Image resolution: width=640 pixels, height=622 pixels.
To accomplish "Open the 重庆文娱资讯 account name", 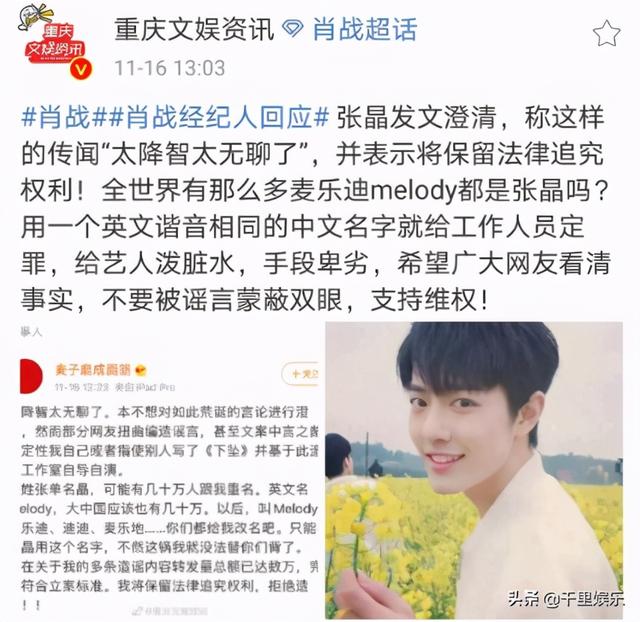I will [x=194, y=29].
